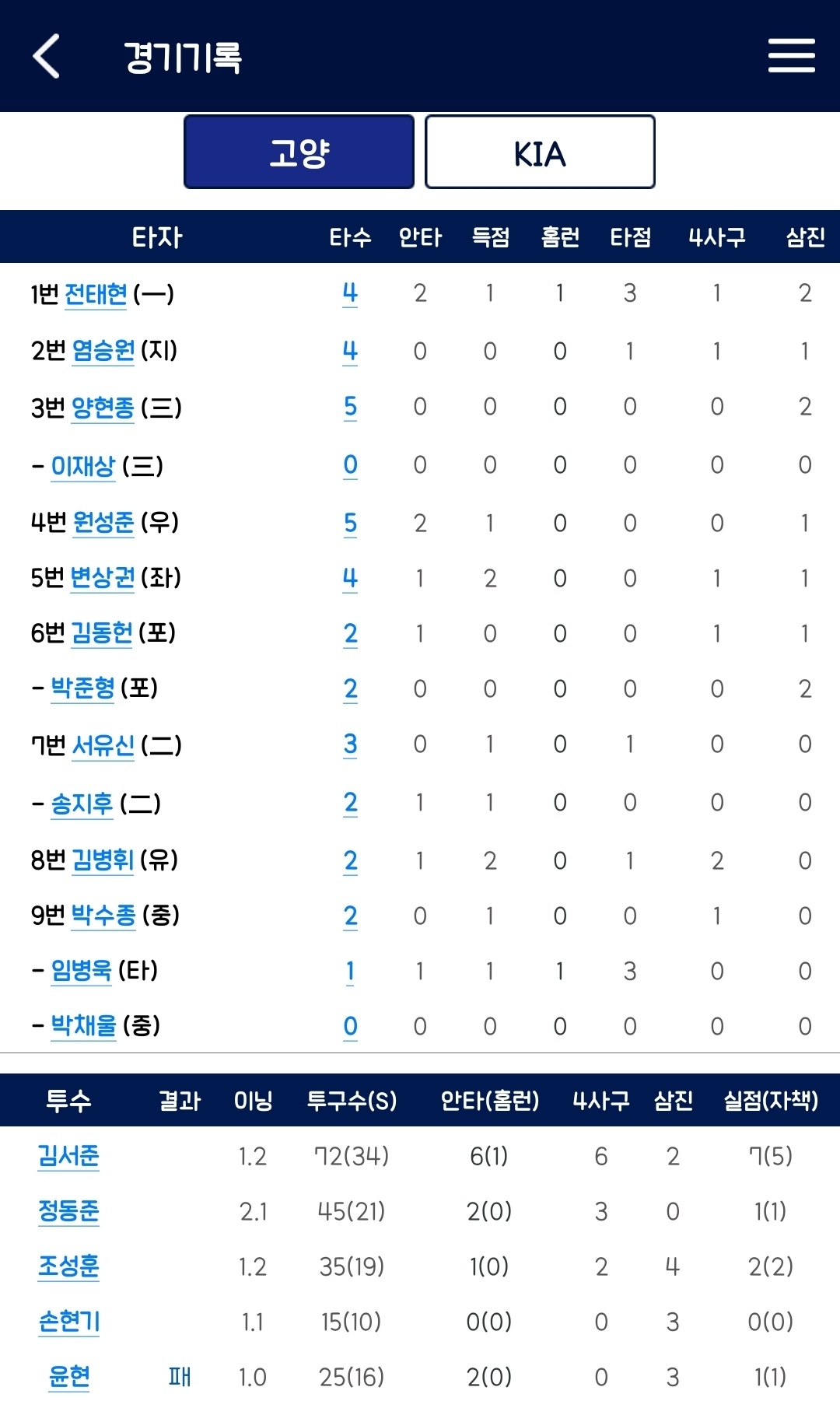Open 이재상 player details
The width and height of the screenshot is (840, 1415).
click(82, 466)
